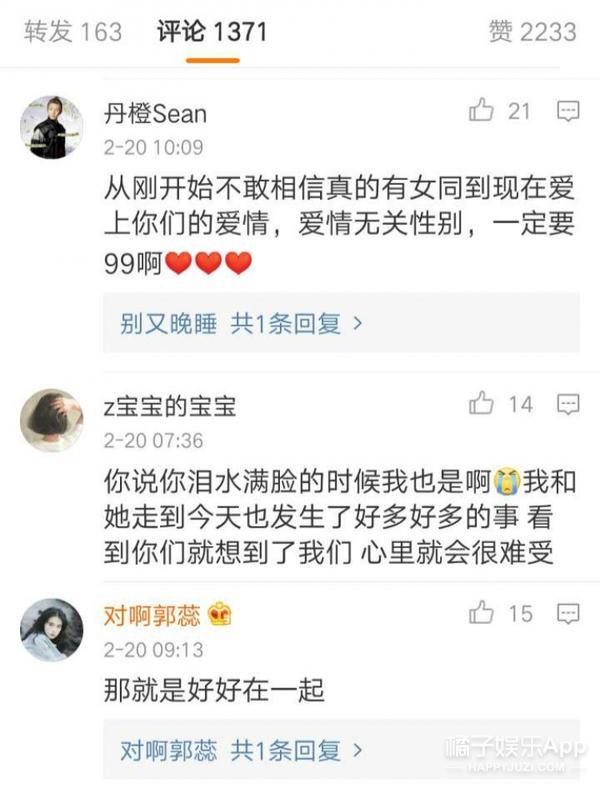
Task: Reply to 丹橙Sean's comment
Action: tap(568, 111)
